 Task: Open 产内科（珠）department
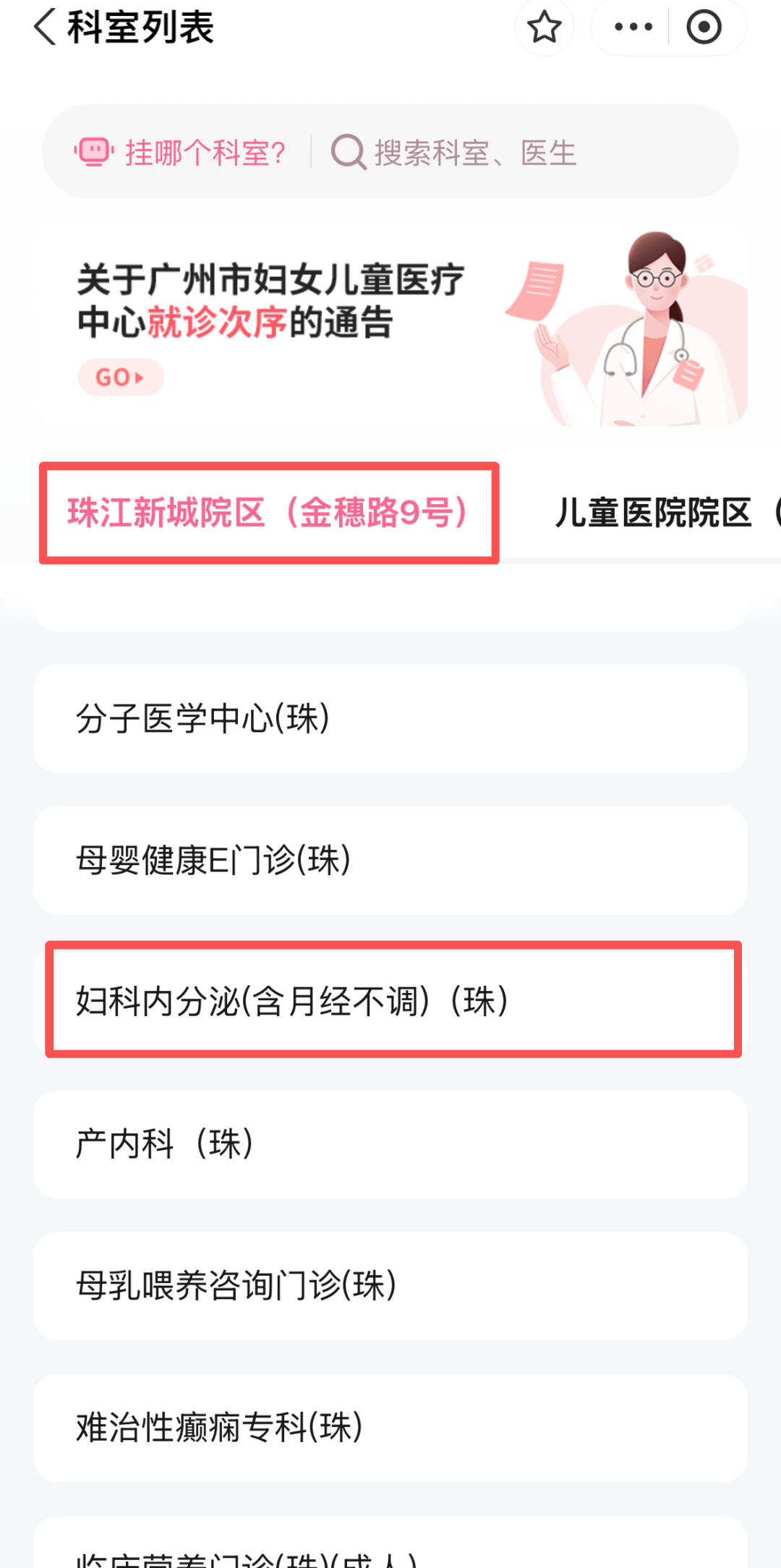click(x=390, y=1143)
